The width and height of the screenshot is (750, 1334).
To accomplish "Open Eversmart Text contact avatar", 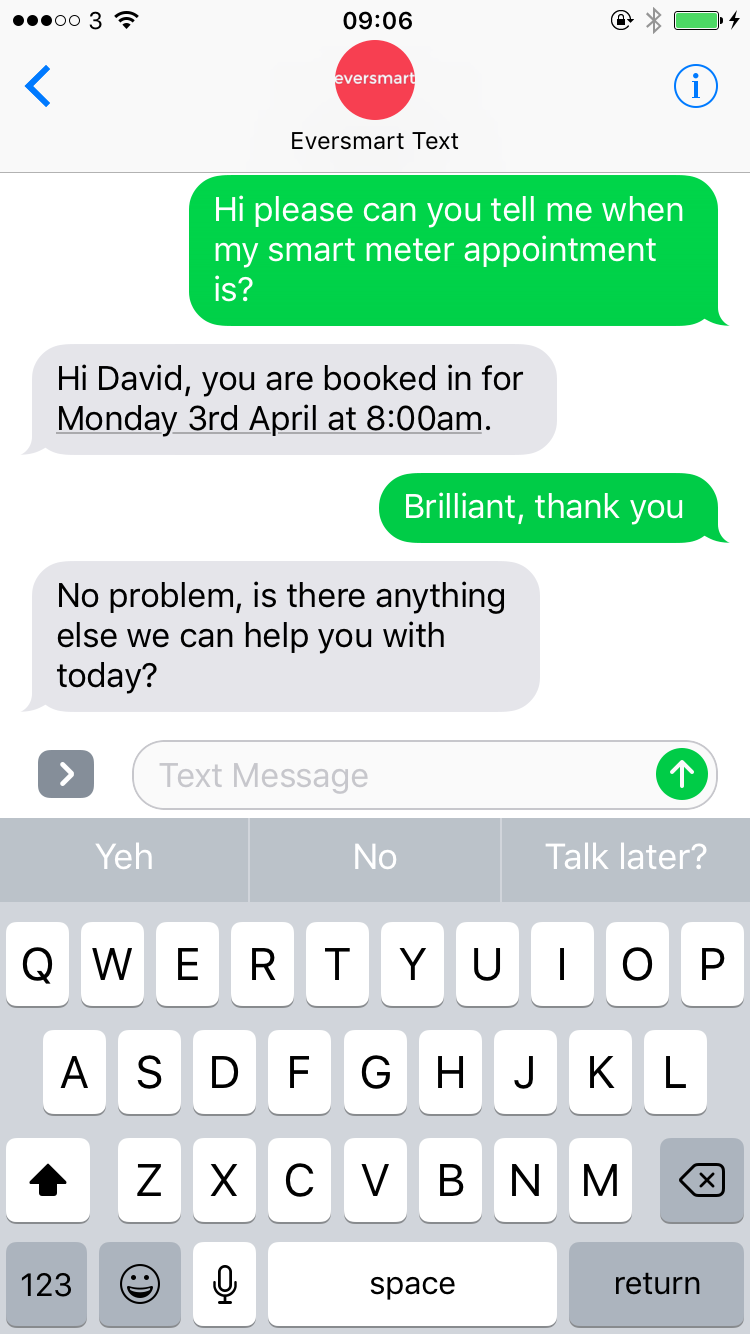I will 375,80.
